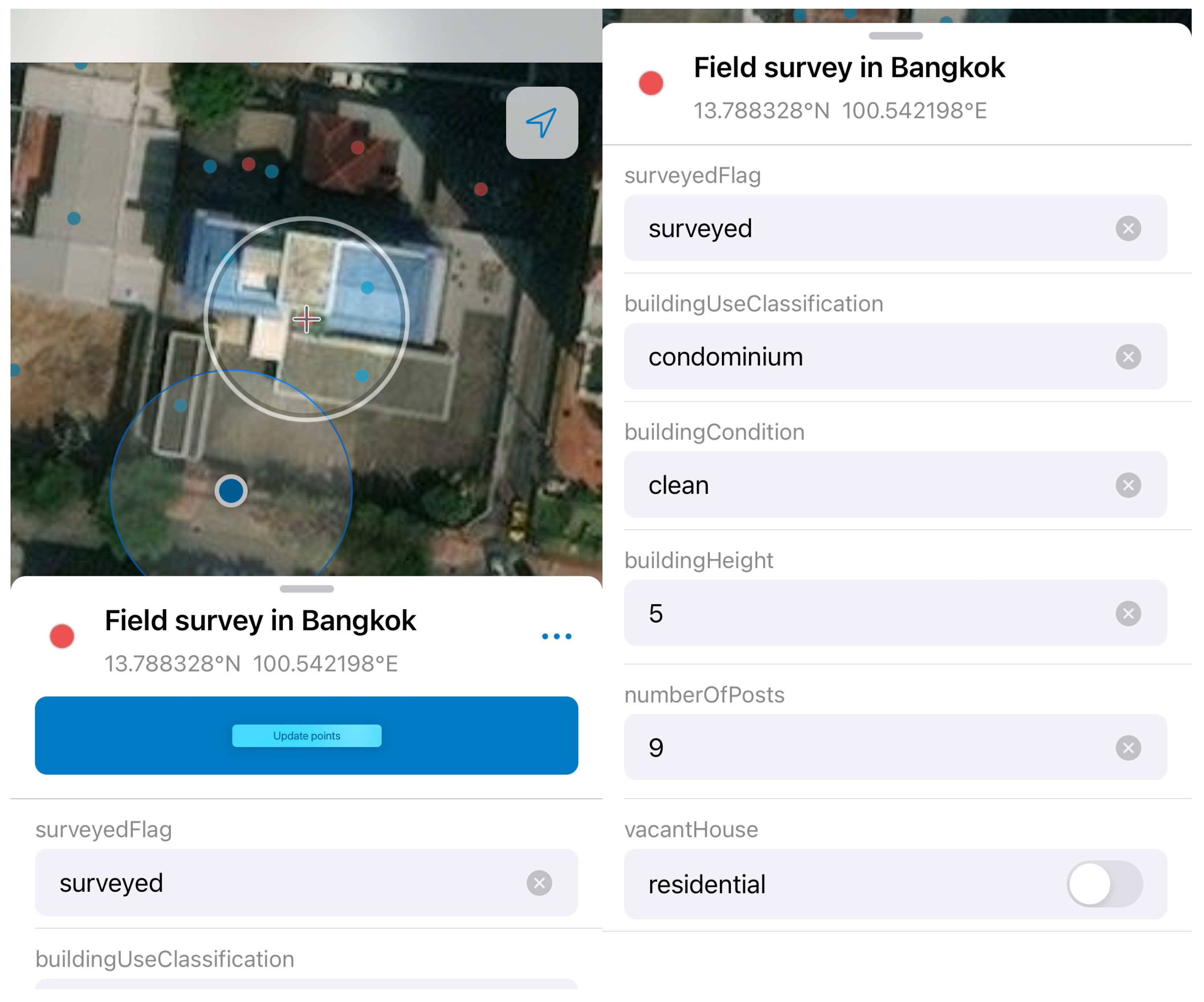Clear the numberOfPosts value 9
The width and height of the screenshot is (1204, 1002).
pyautogui.click(x=1128, y=747)
